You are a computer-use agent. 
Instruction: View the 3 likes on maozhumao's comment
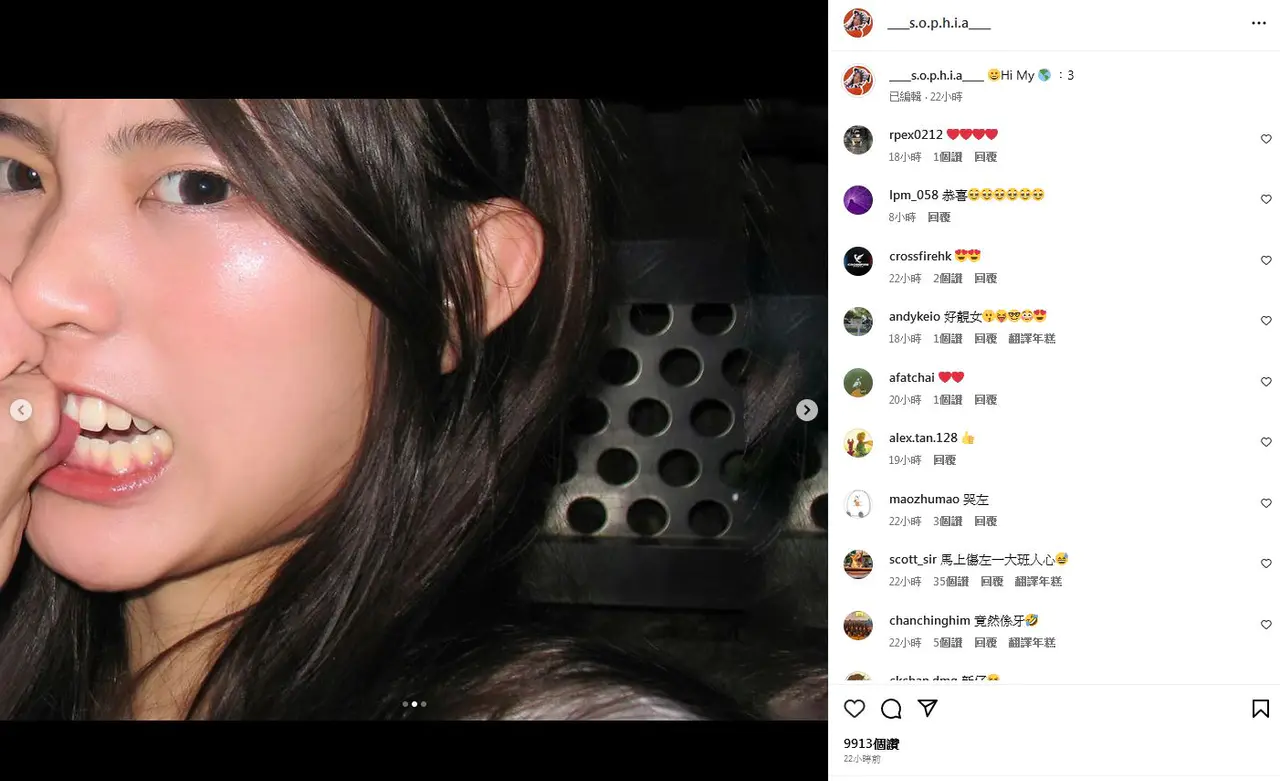point(947,521)
